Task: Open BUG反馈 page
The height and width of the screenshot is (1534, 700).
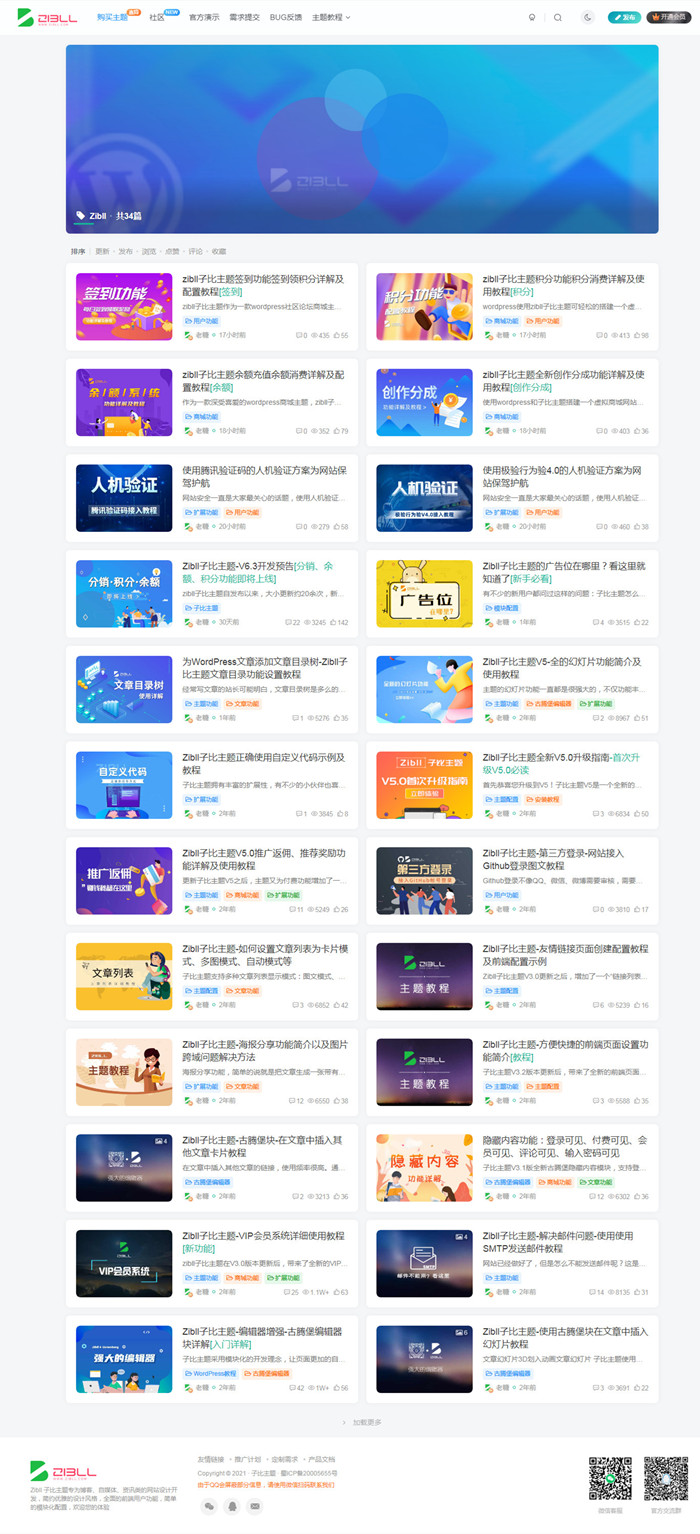Action: pos(285,17)
